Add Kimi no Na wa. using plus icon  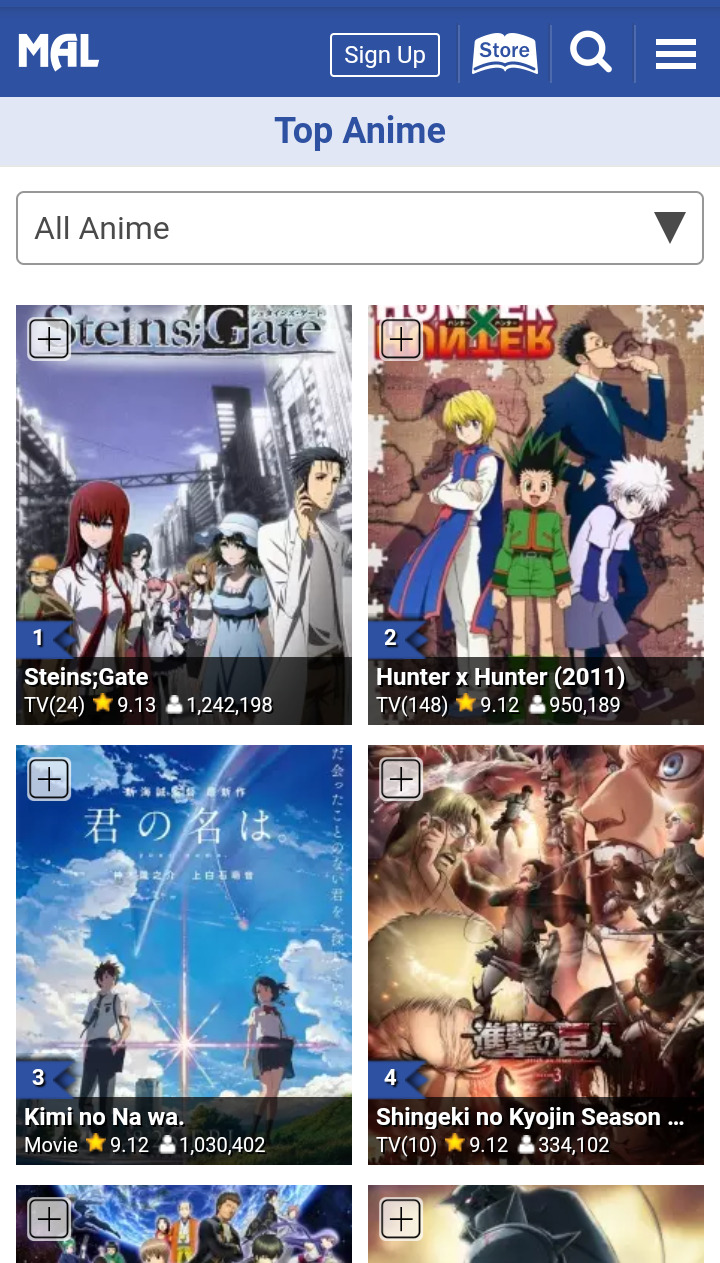click(x=49, y=779)
